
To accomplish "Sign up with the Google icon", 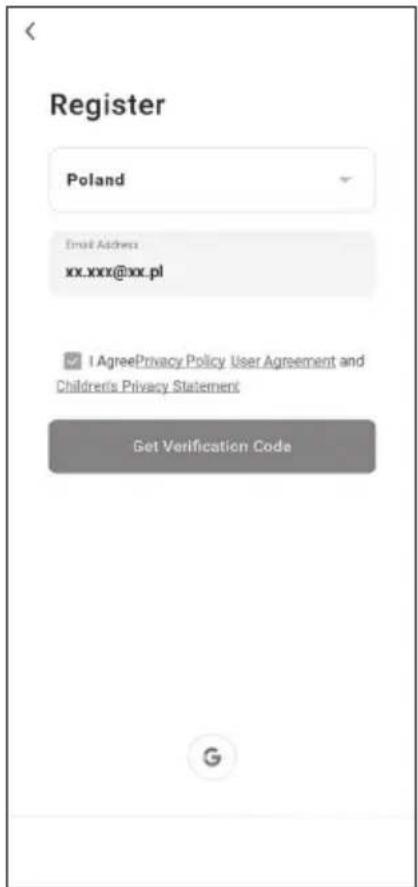I will click(212, 757).
